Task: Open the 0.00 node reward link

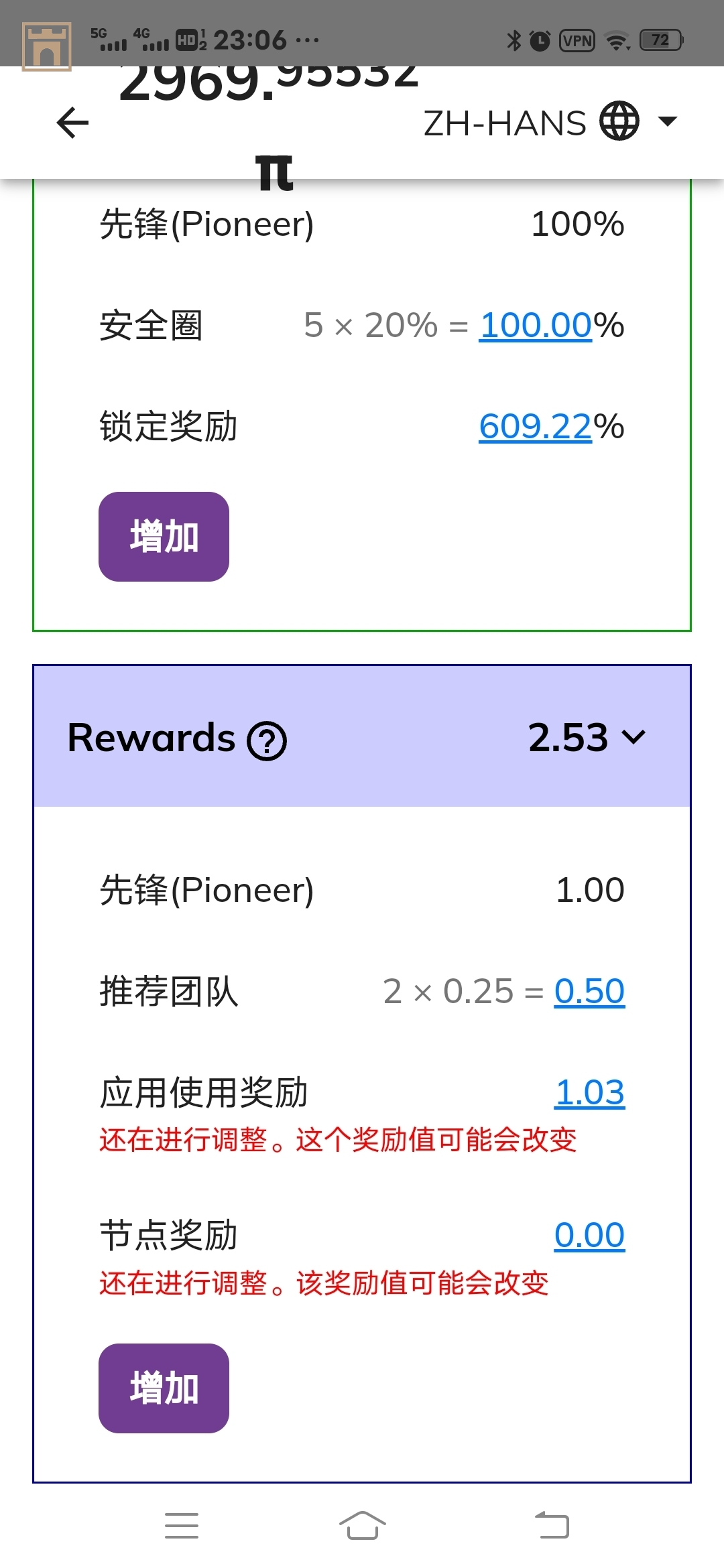Action: coord(589,1236)
